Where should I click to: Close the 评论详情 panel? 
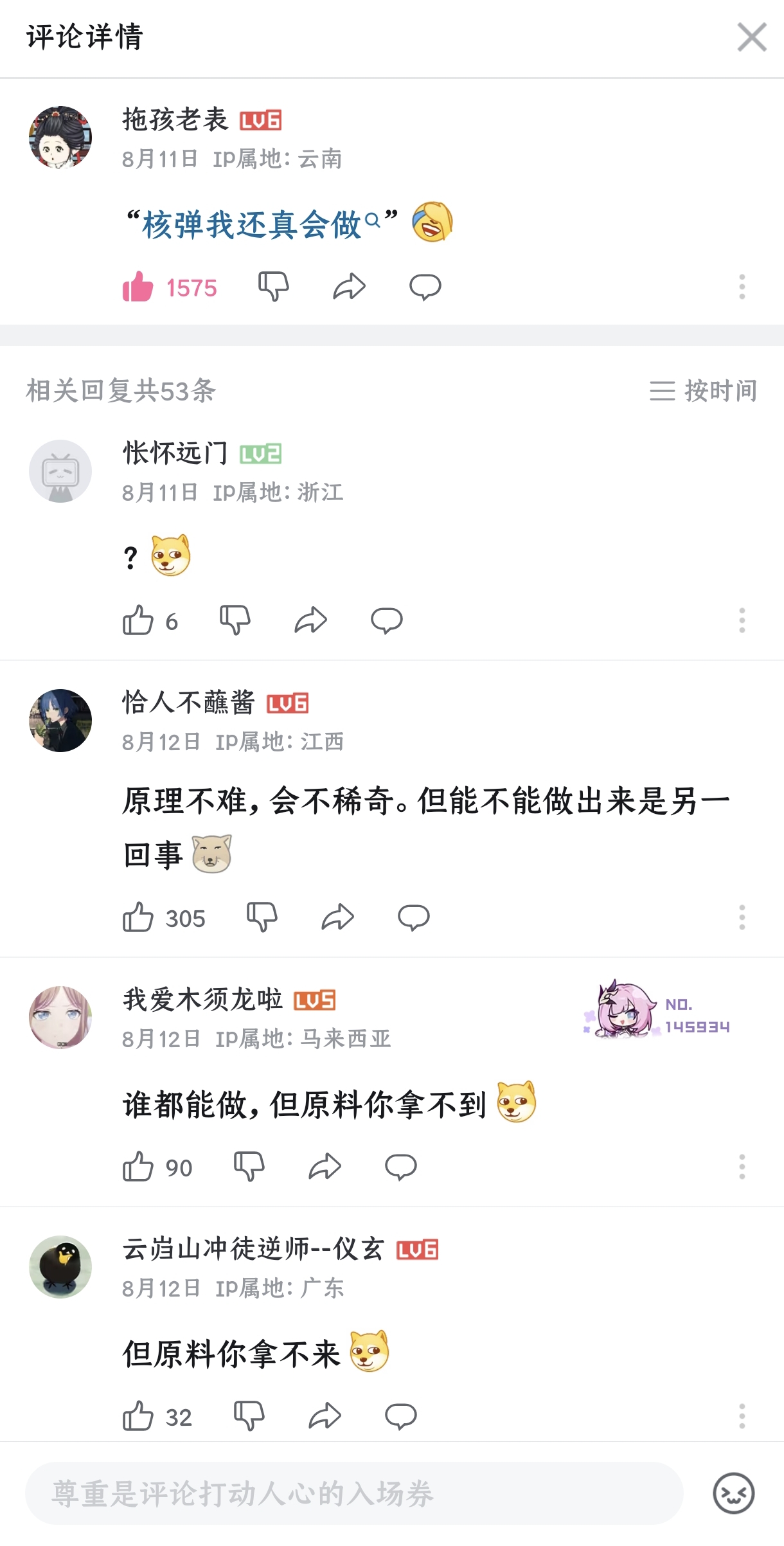(751, 37)
